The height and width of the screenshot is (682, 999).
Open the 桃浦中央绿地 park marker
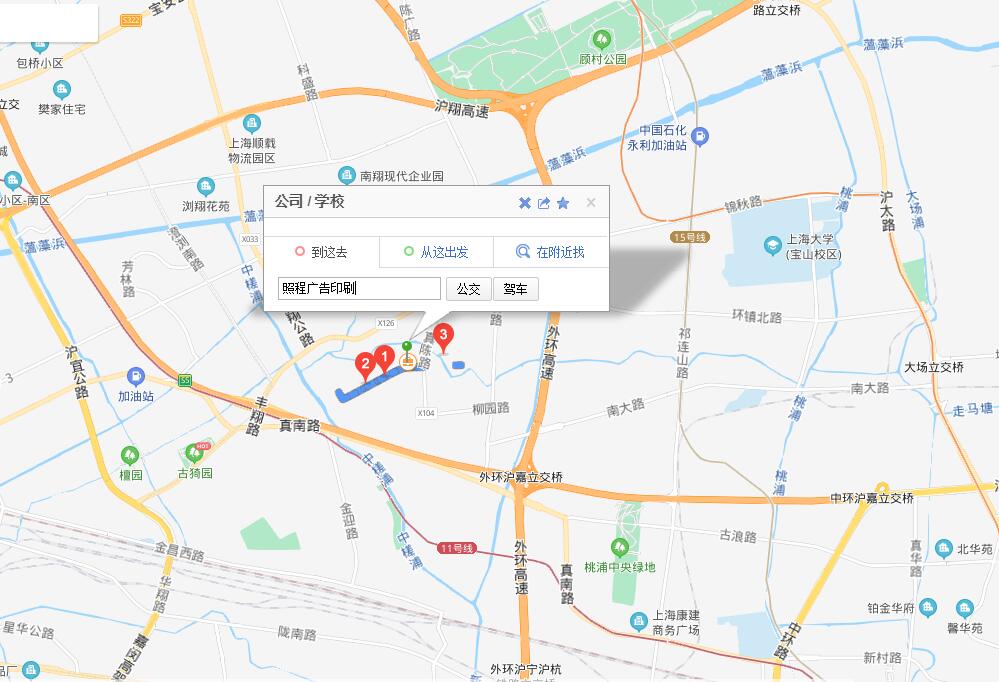pyautogui.click(x=619, y=547)
